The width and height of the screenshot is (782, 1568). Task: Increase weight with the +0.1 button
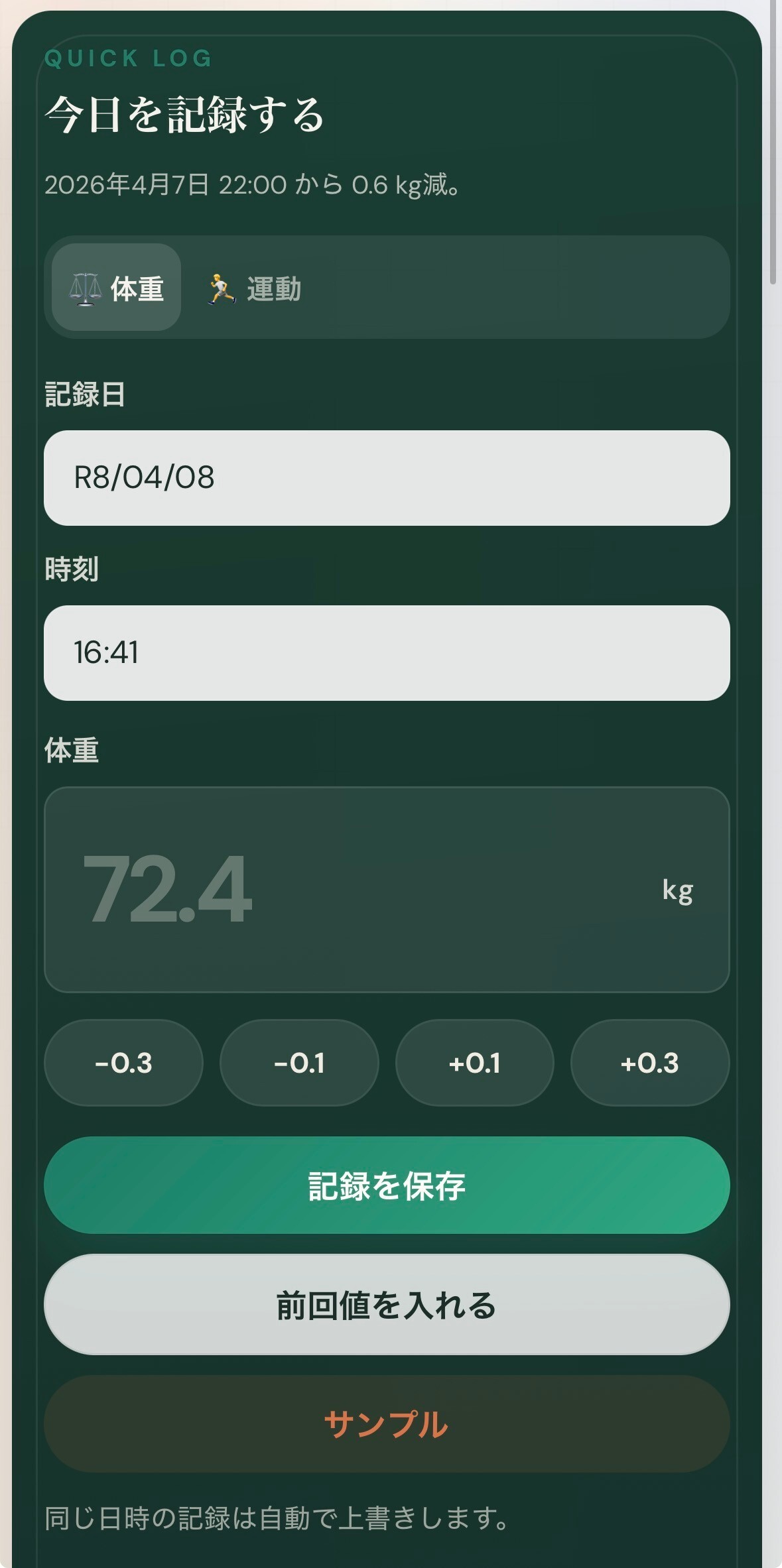click(x=474, y=1063)
